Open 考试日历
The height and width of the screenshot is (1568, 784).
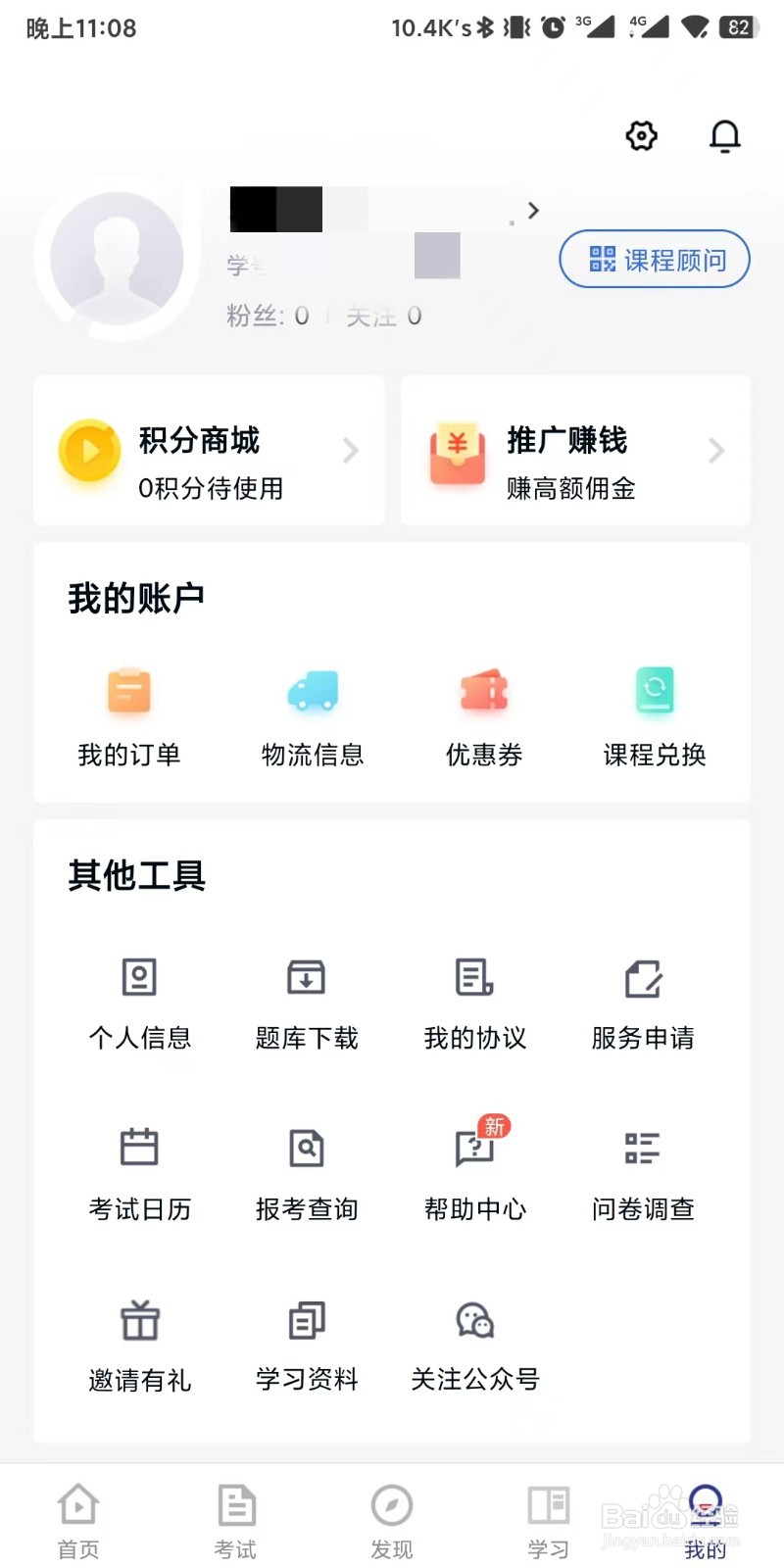coord(139,1172)
